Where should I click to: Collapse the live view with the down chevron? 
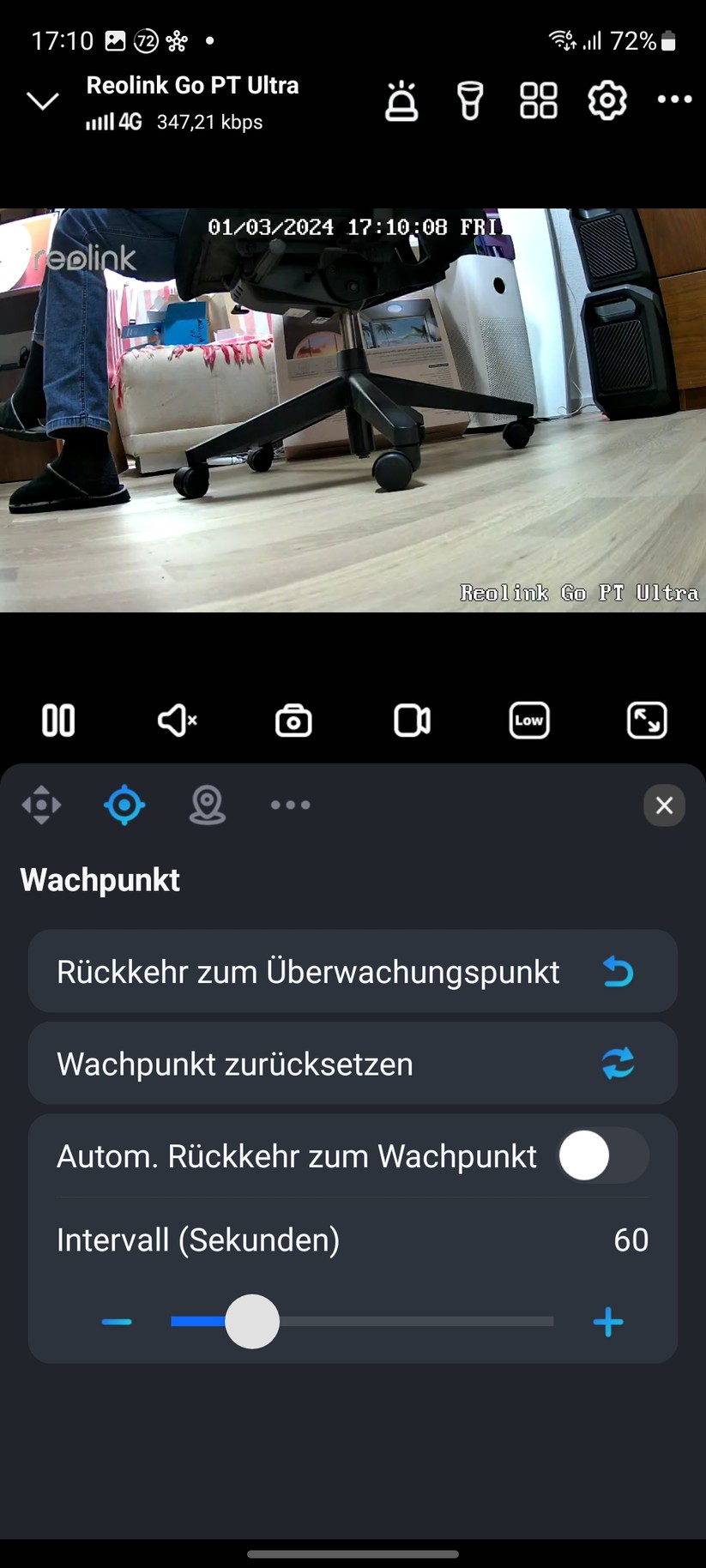click(x=42, y=100)
